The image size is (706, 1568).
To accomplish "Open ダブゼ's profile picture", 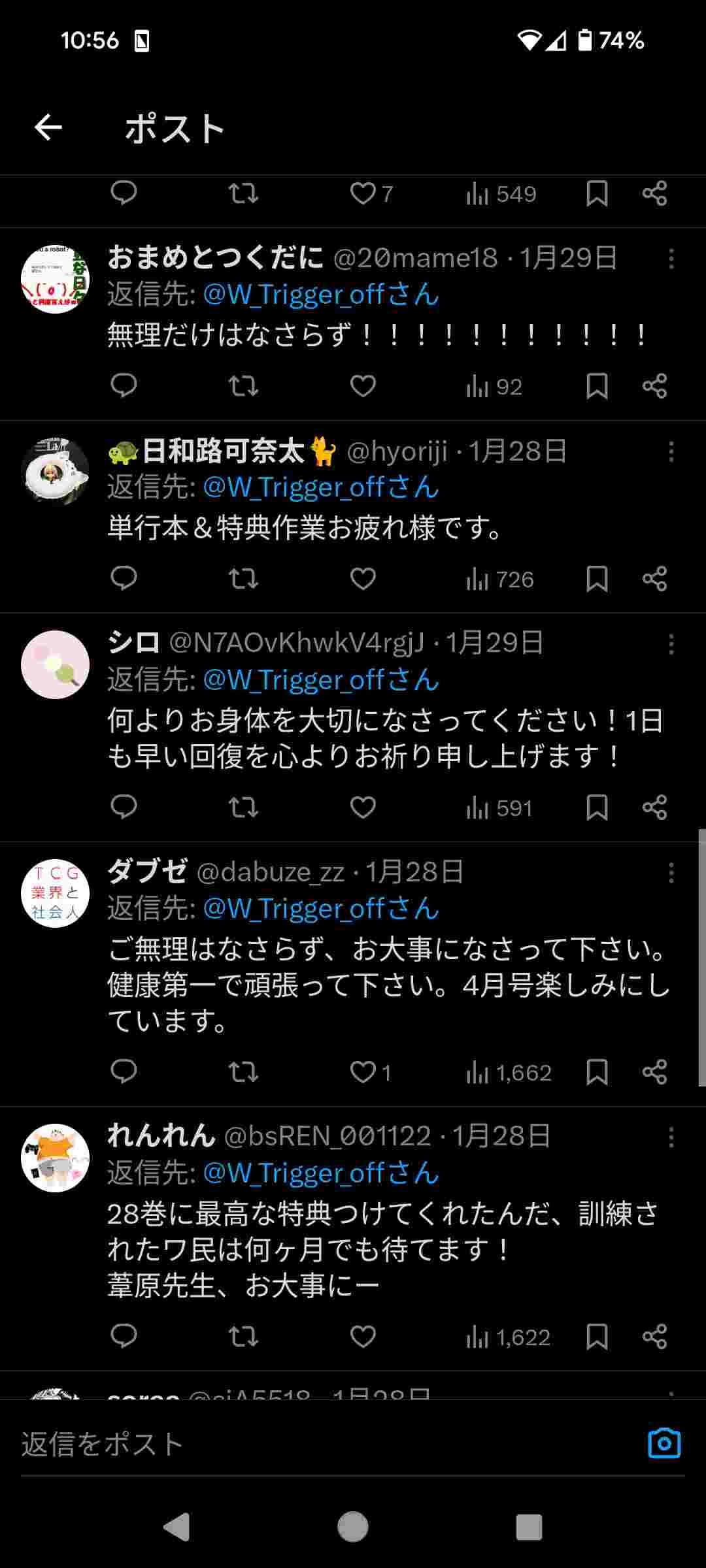I will point(56,893).
